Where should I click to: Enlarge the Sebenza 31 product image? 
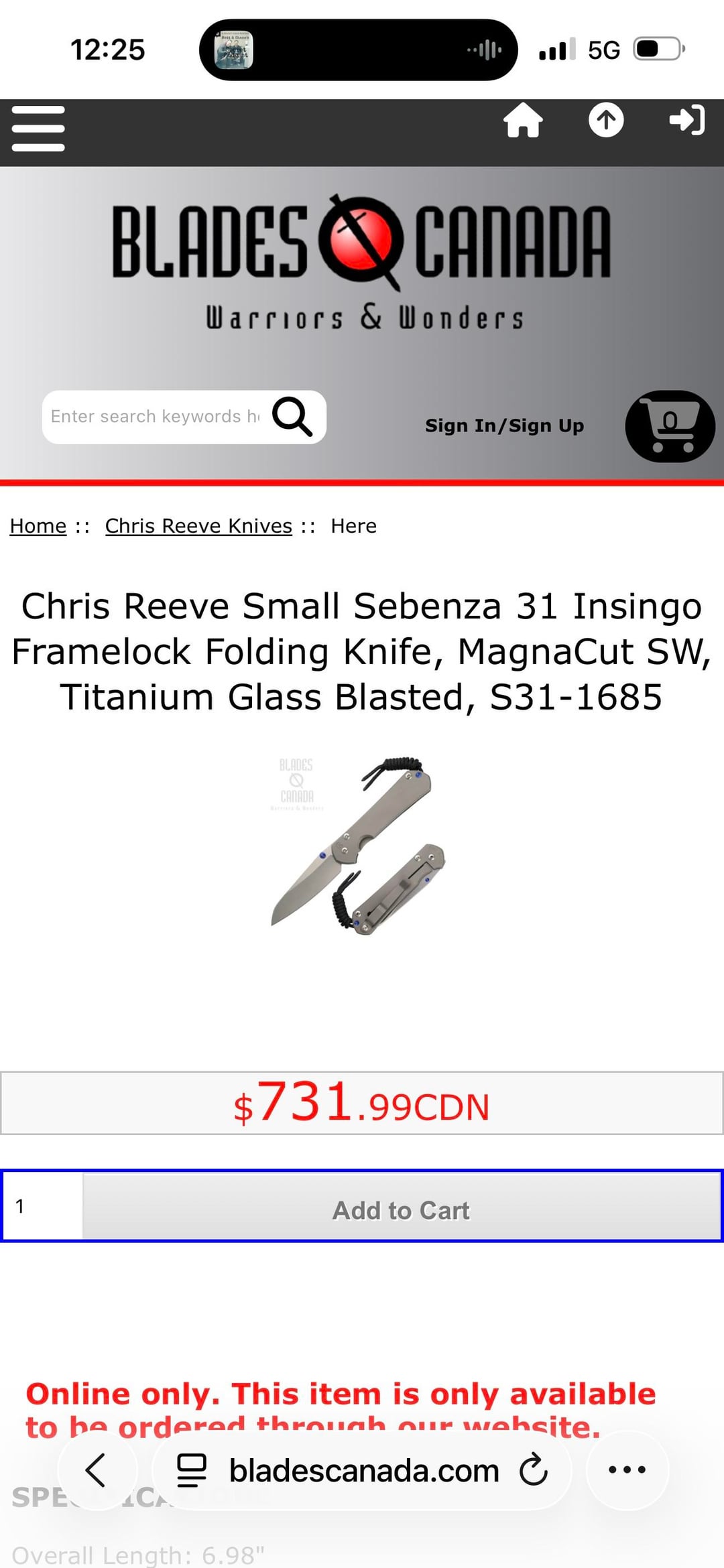coord(359,846)
